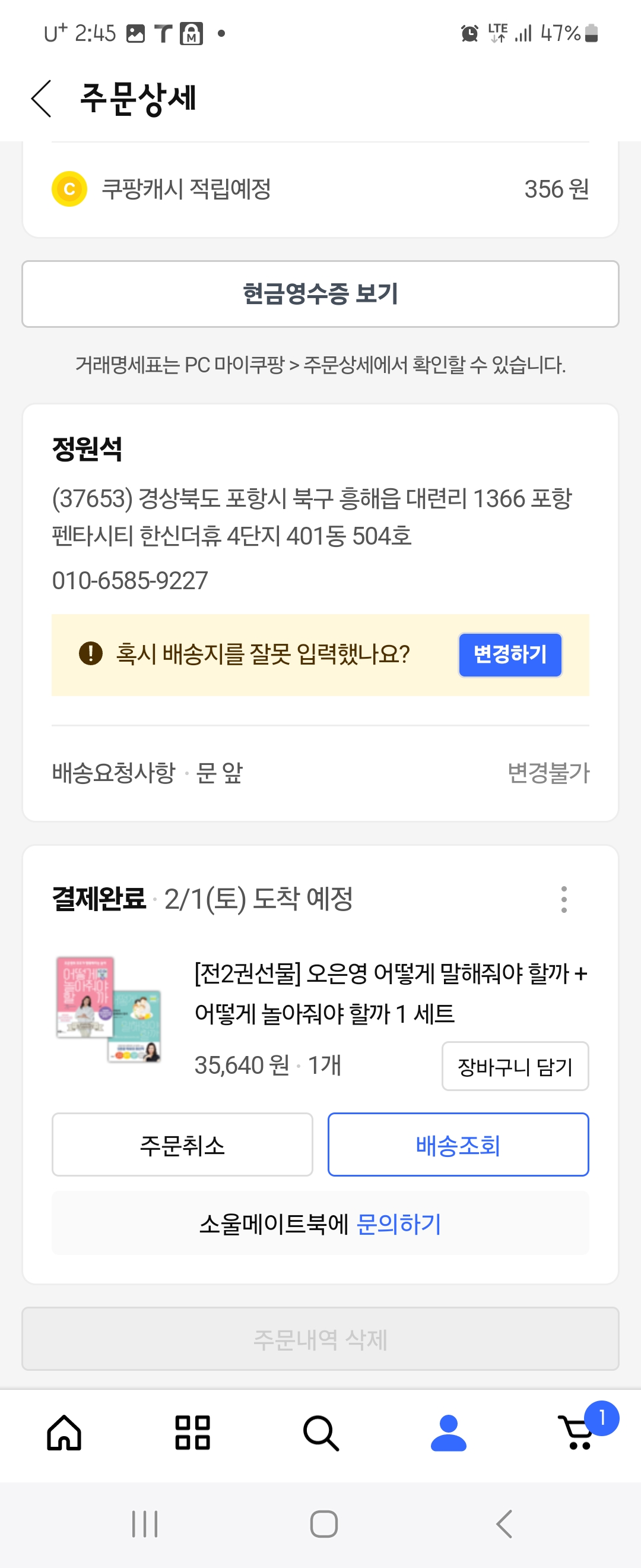
Task: Open the three-dot menu for the order
Action: pyautogui.click(x=564, y=899)
